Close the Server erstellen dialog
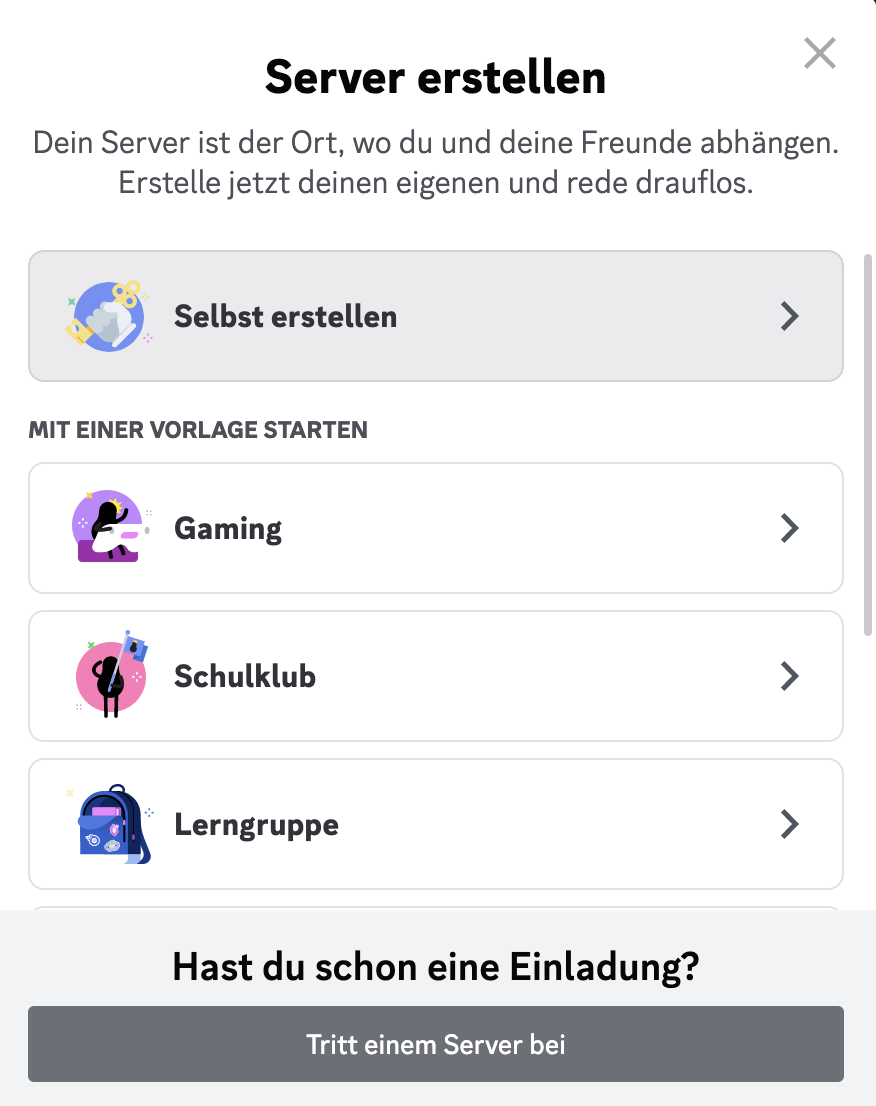The height and width of the screenshot is (1106, 876). [819, 53]
